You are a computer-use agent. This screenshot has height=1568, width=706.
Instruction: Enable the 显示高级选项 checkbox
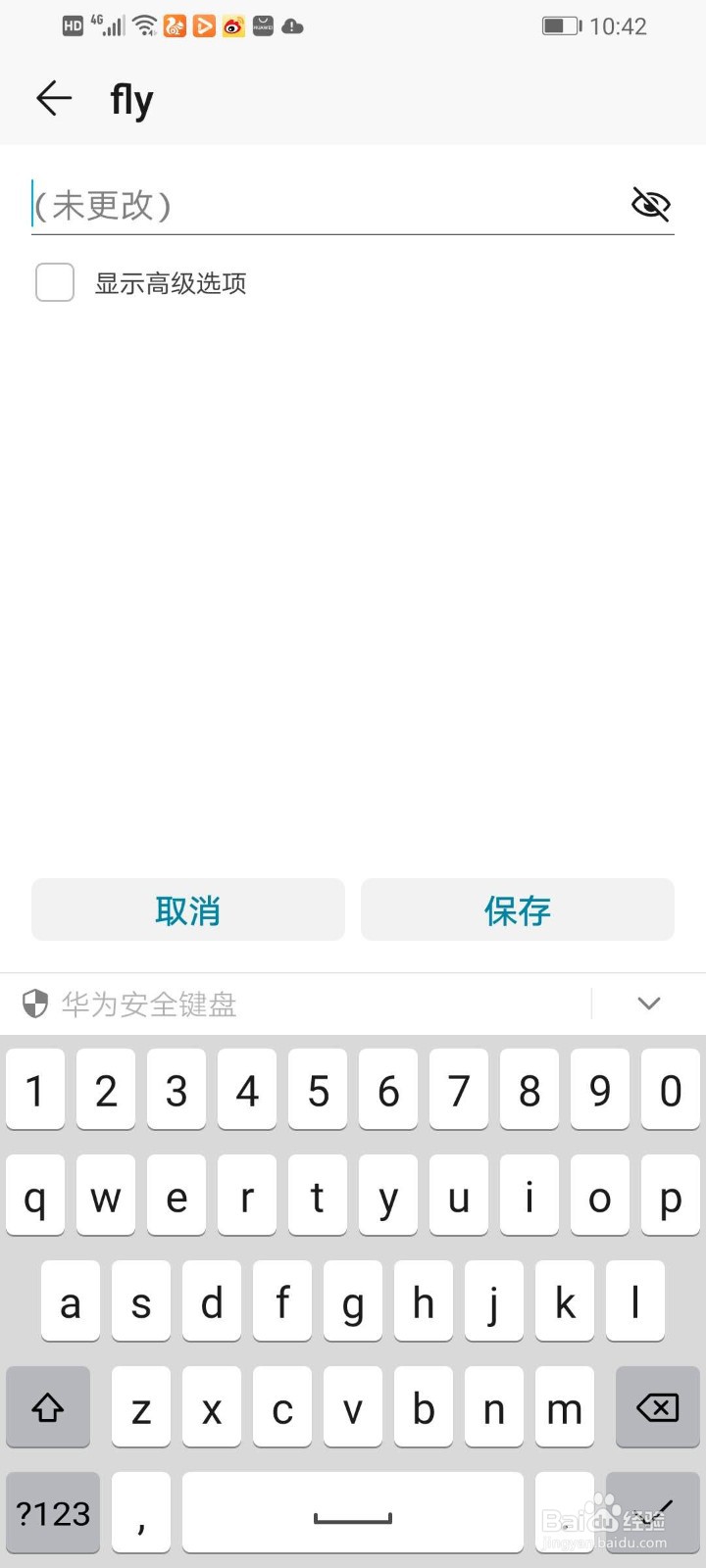click(55, 282)
